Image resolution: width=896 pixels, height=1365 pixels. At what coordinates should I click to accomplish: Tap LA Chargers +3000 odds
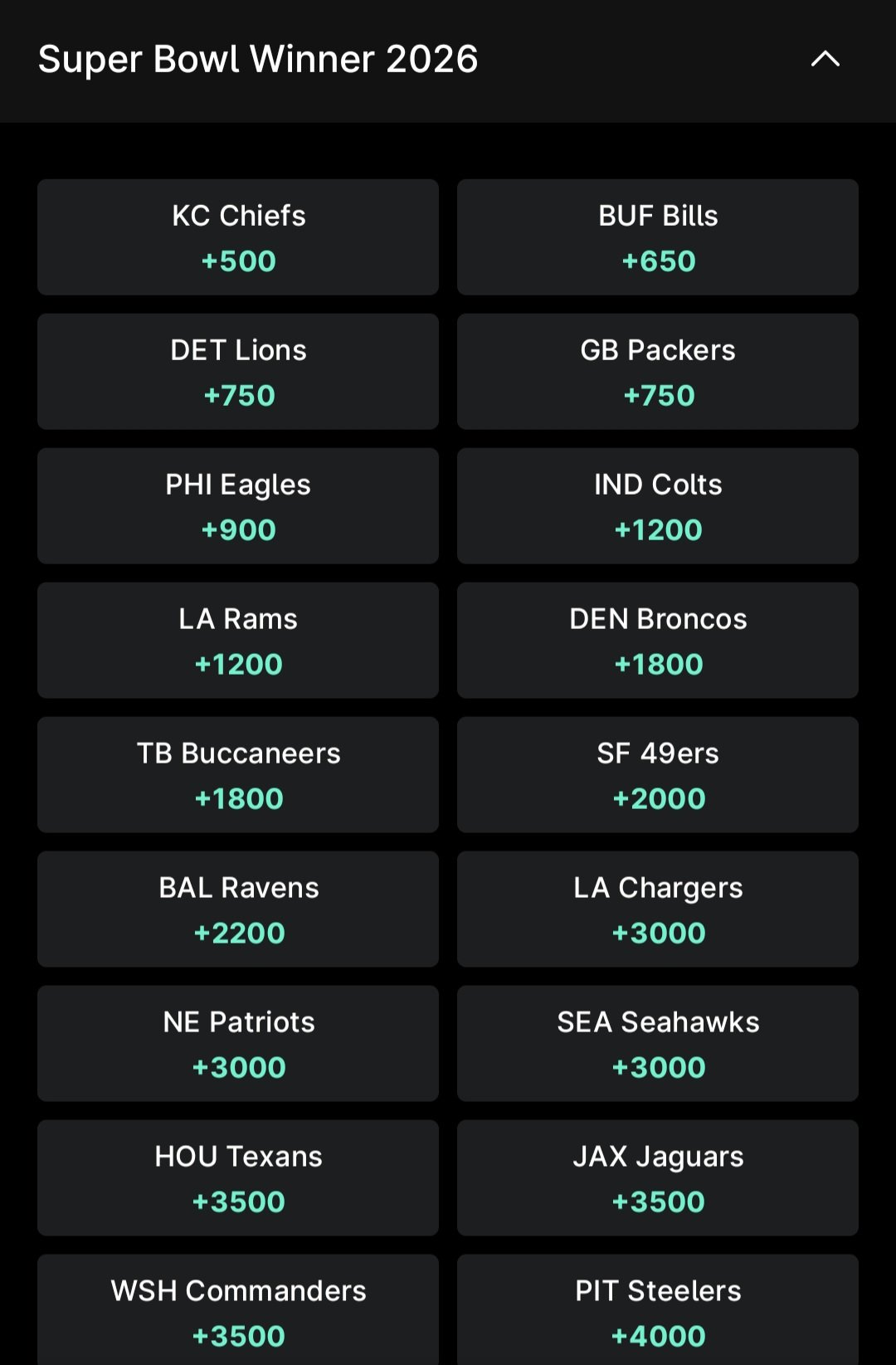coord(658,909)
